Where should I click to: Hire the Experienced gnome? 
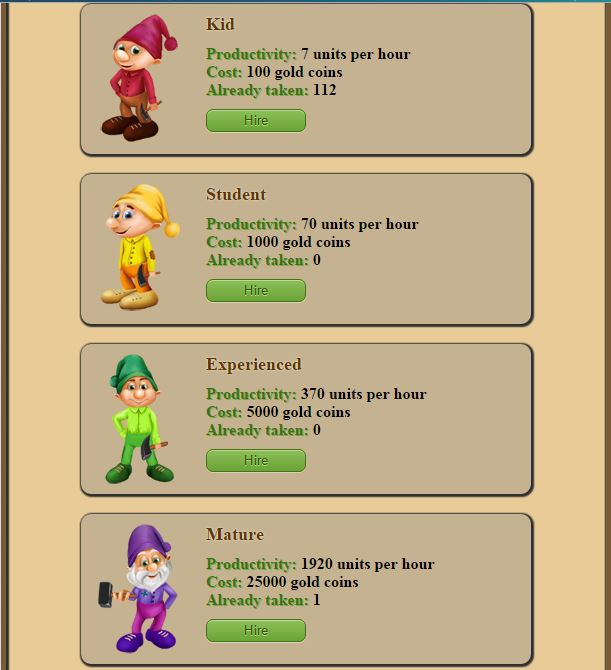255,460
